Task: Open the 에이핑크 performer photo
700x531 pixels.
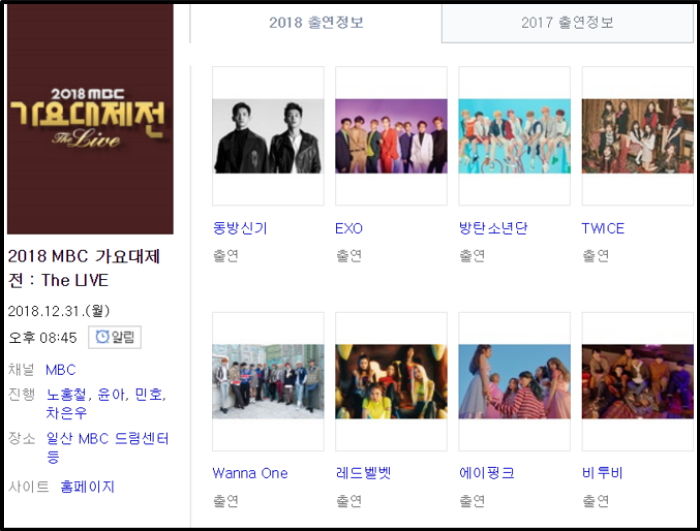Action: (x=514, y=381)
